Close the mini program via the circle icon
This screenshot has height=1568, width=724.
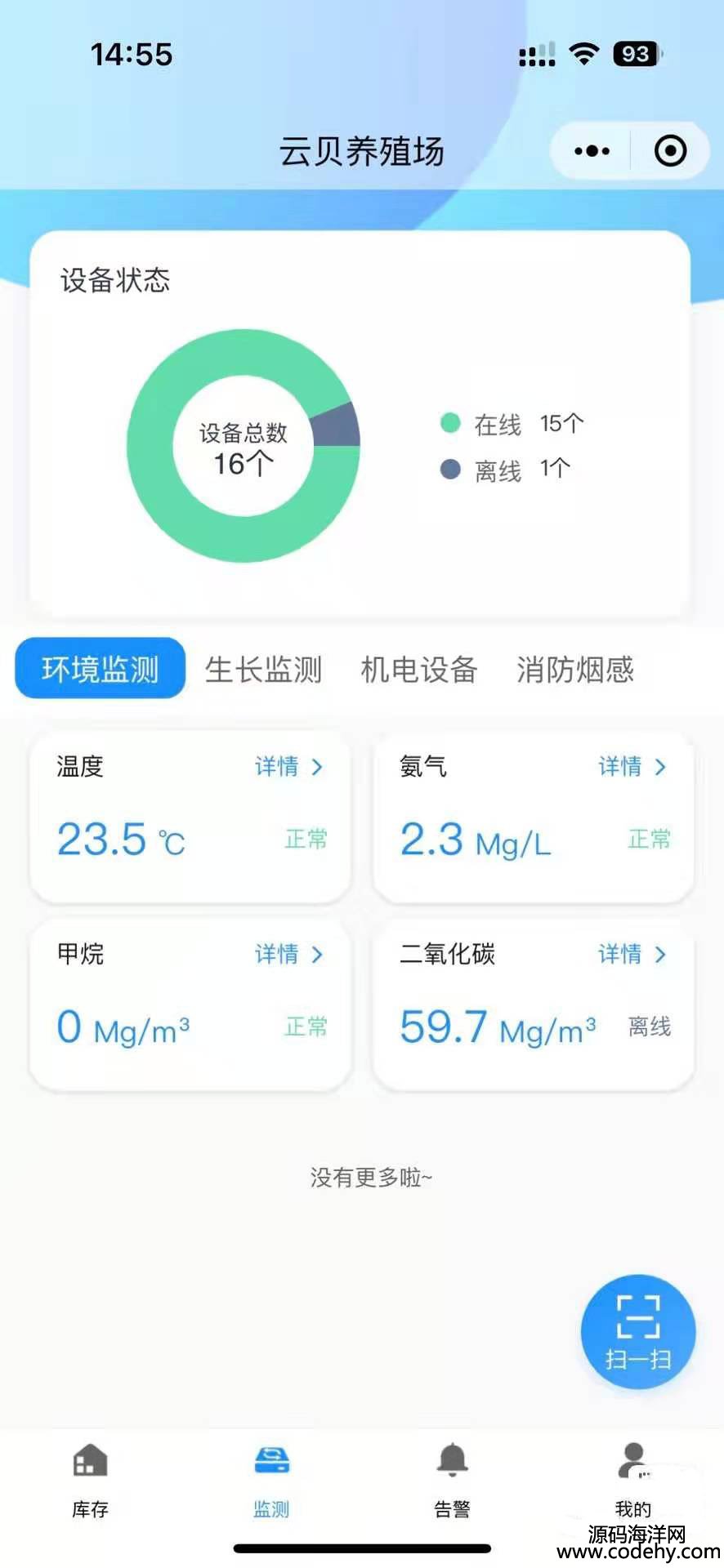[670, 151]
